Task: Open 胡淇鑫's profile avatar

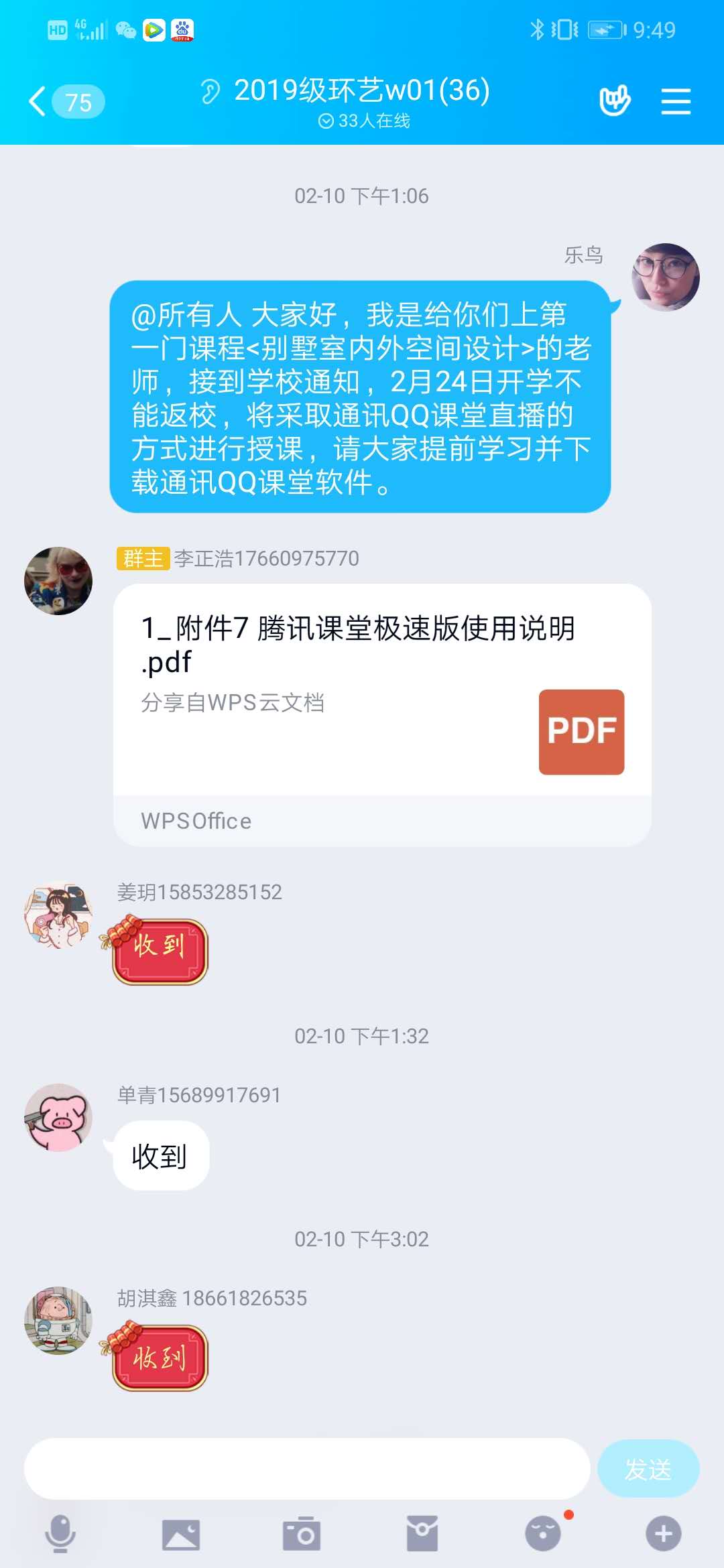Action: tap(58, 1320)
